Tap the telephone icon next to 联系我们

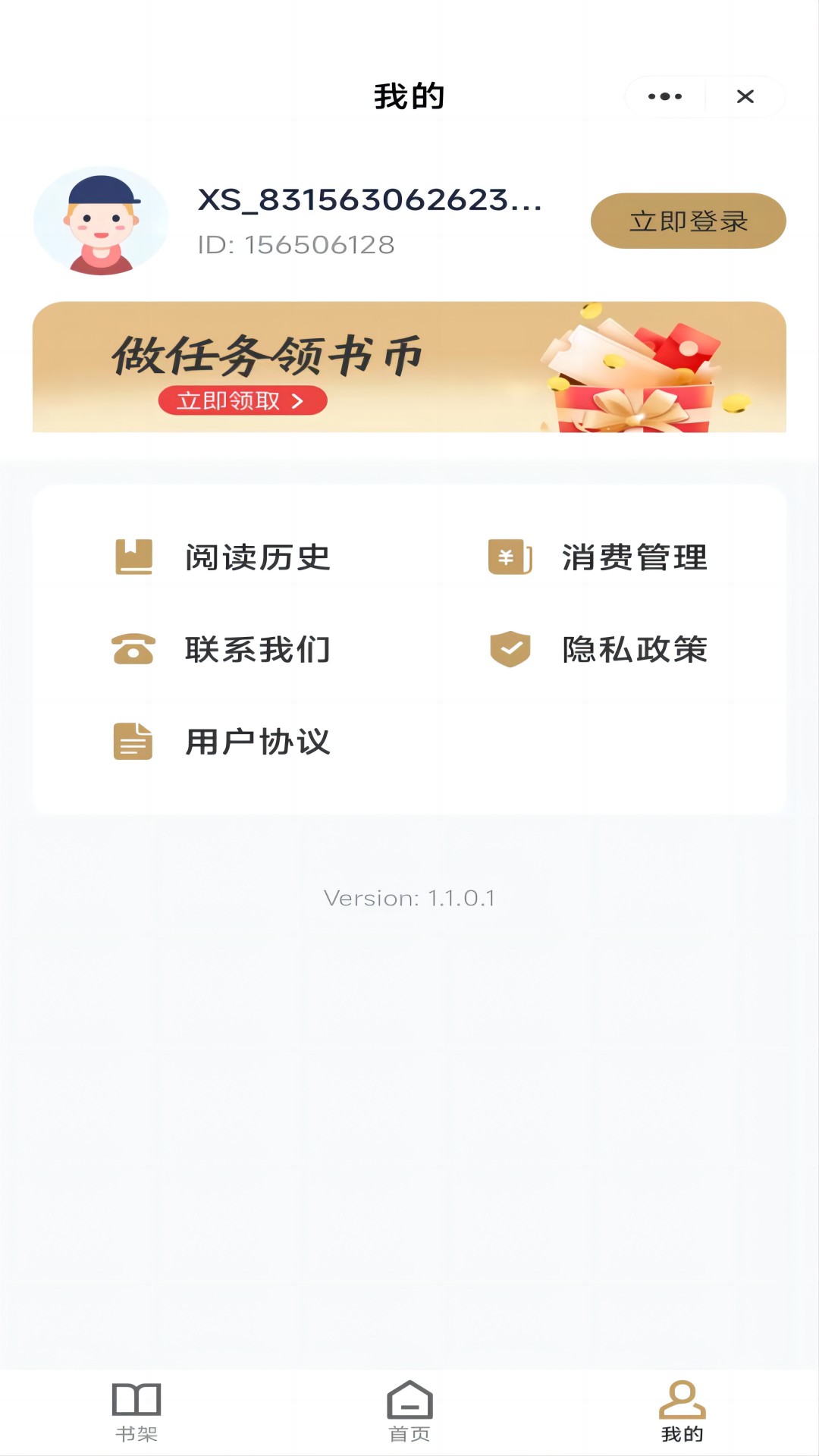coord(133,650)
